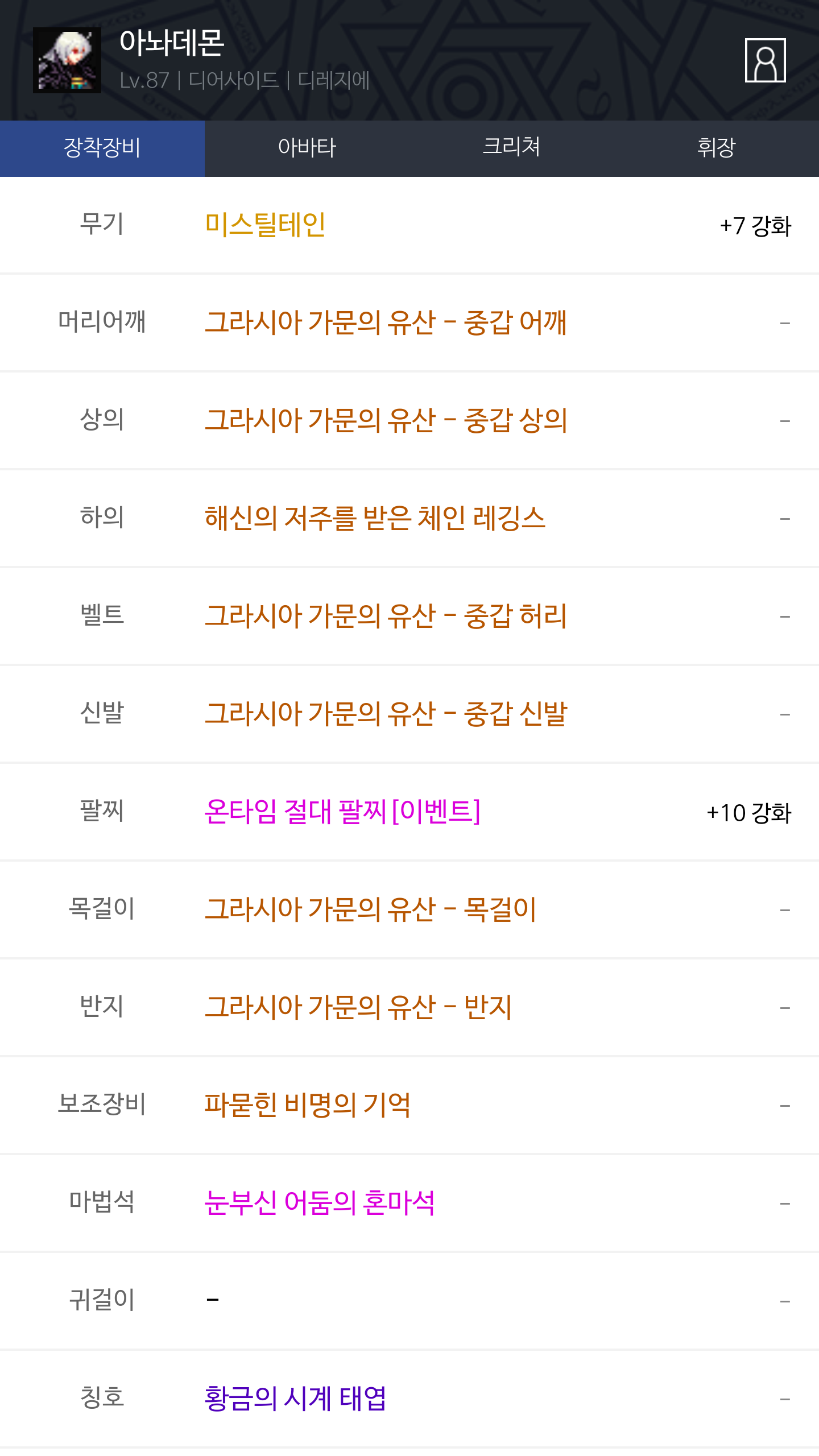The height and width of the screenshot is (1456, 819).
Task: Open the character profile icon
Action: click(x=765, y=60)
